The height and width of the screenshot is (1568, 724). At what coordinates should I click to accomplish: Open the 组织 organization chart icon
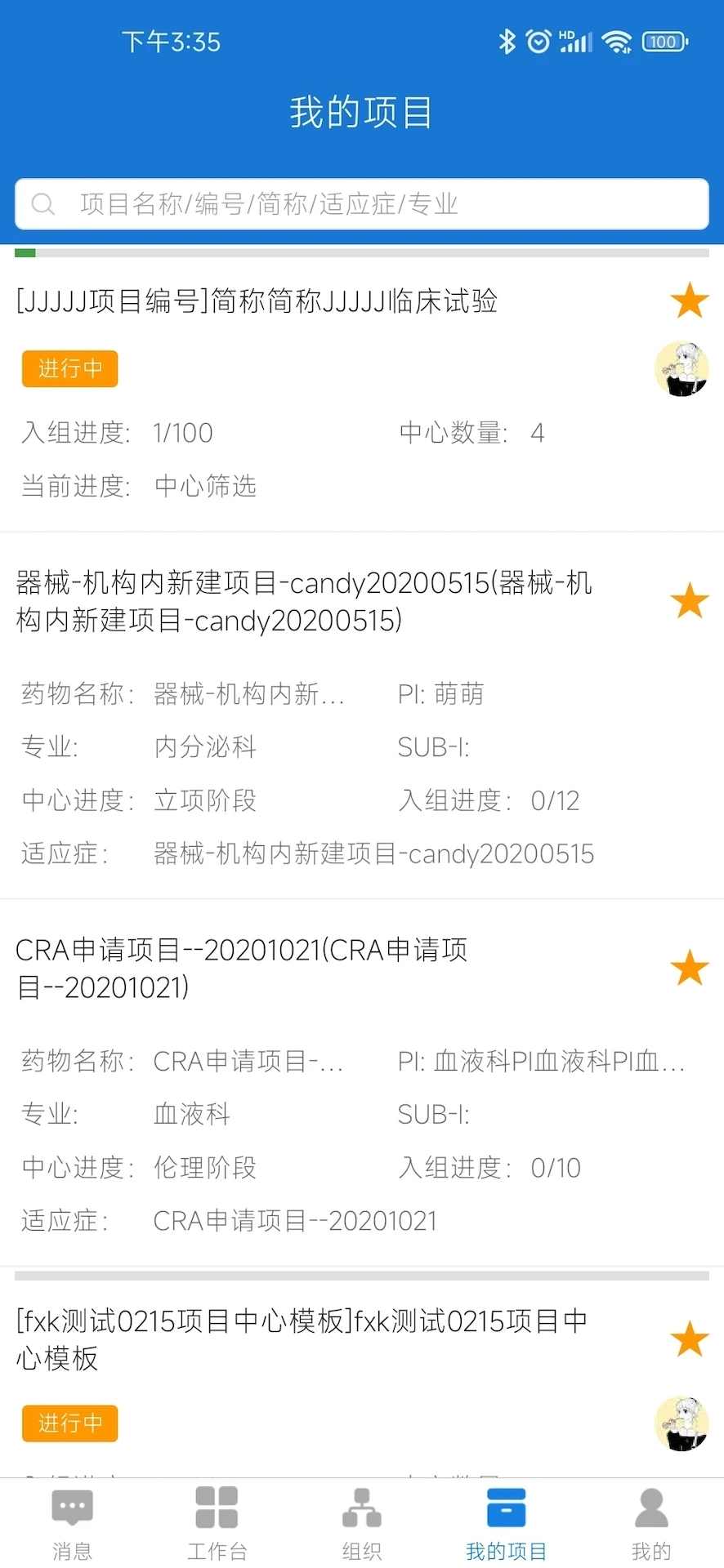(361, 1519)
